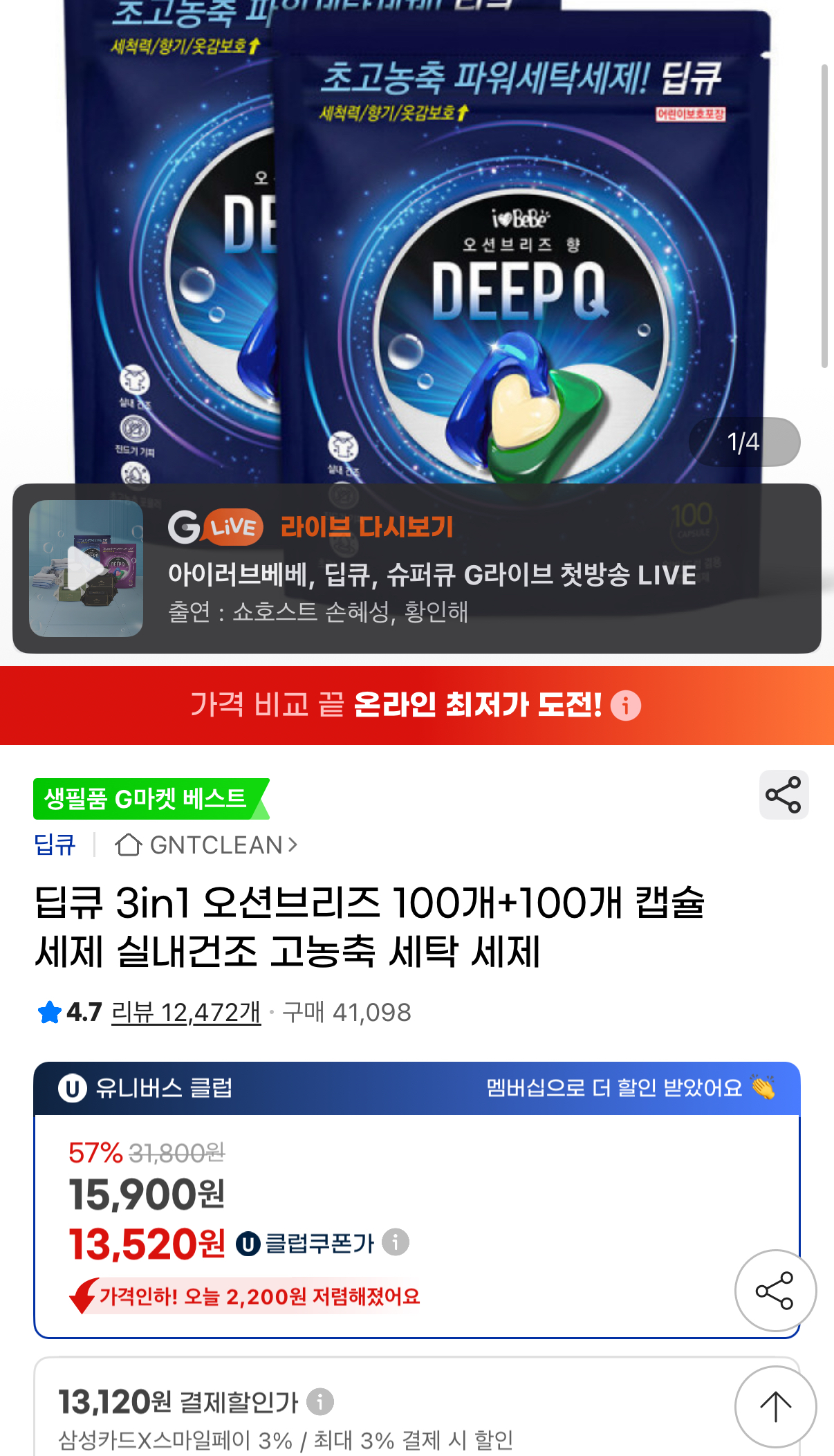Play the G LIVE replay video

point(86,569)
